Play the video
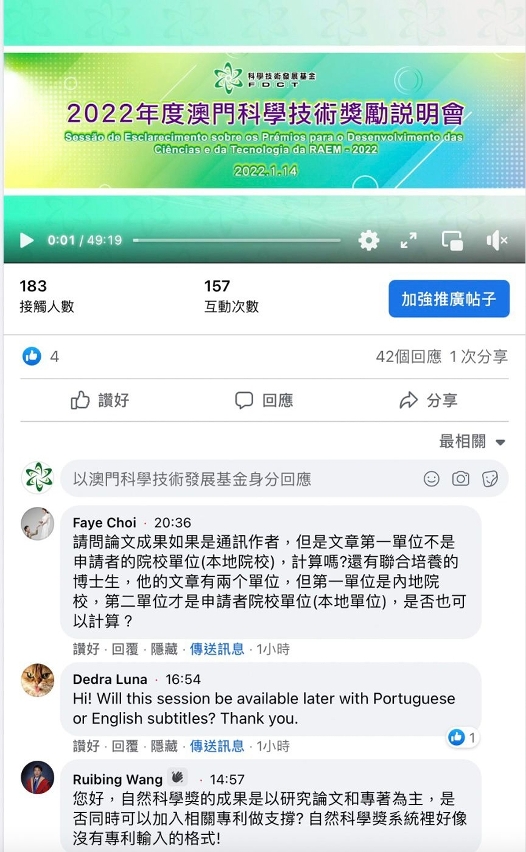This screenshot has height=852, width=526. (26, 240)
